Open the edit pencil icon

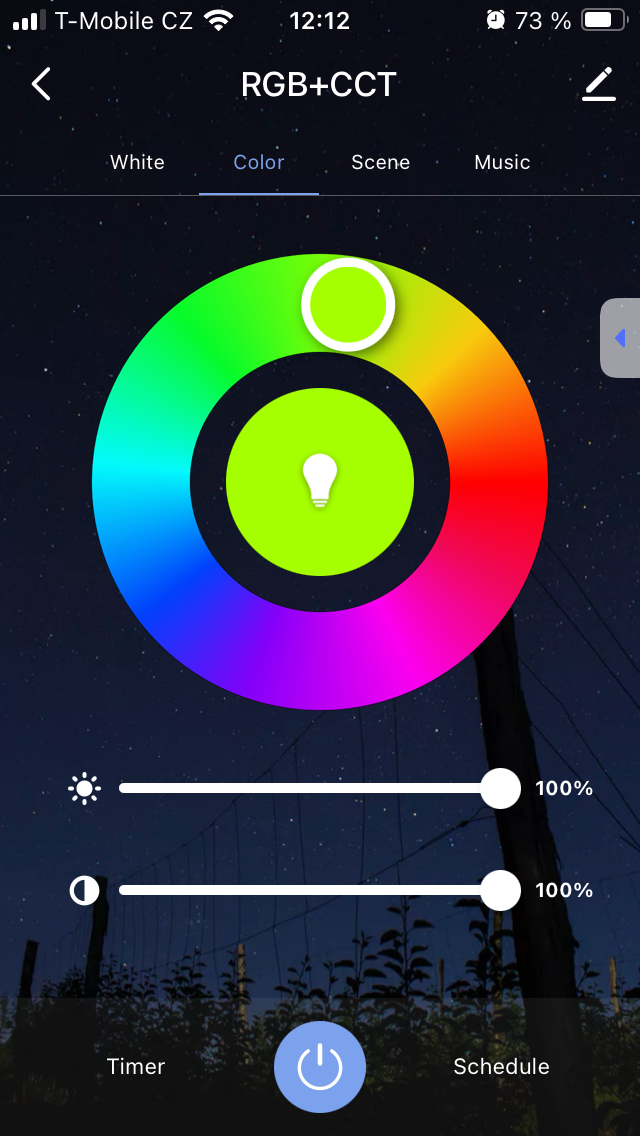pos(598,85)
